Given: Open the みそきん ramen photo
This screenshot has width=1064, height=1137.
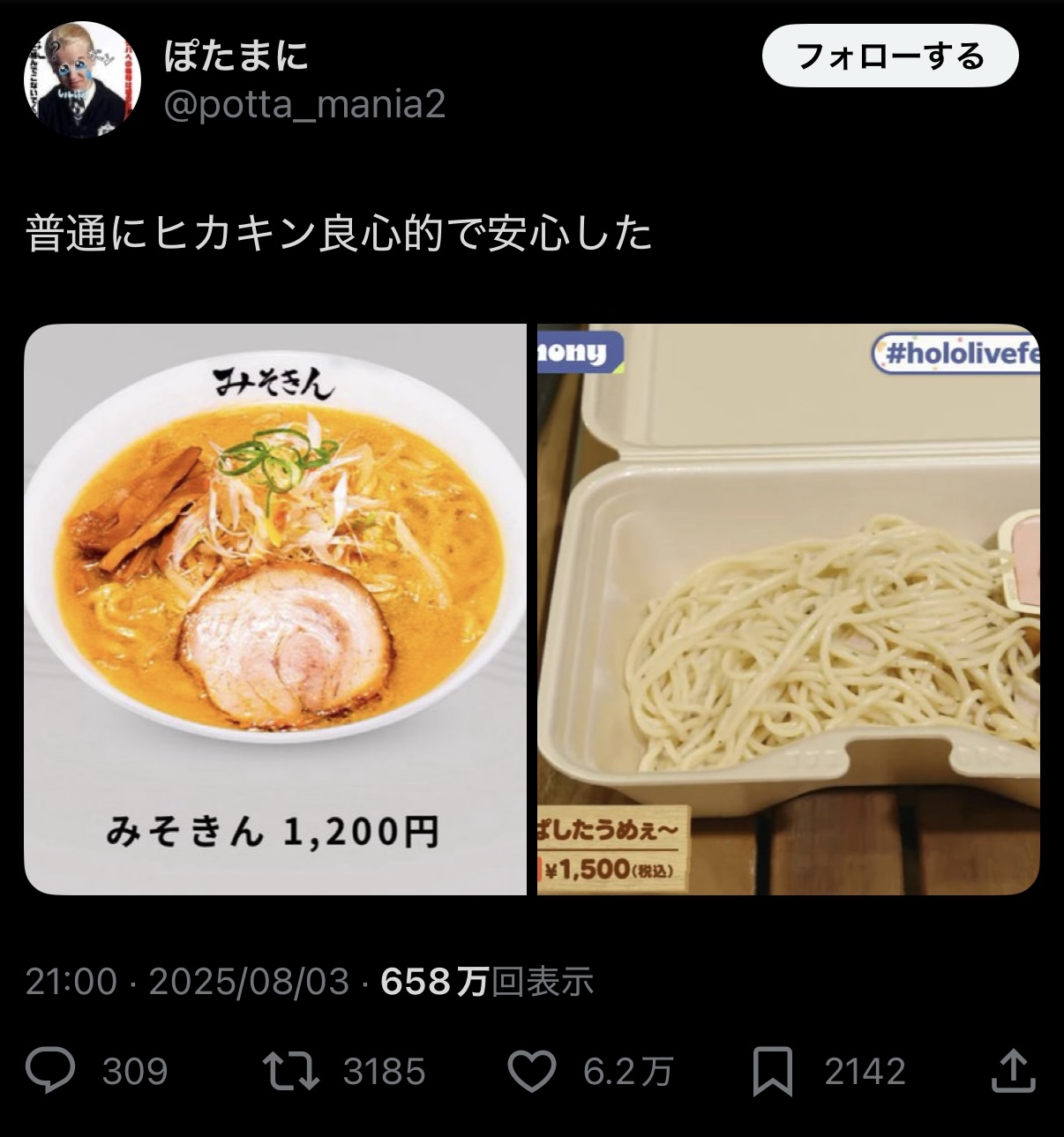Looking at the screenshot, I should pos(275,609).
